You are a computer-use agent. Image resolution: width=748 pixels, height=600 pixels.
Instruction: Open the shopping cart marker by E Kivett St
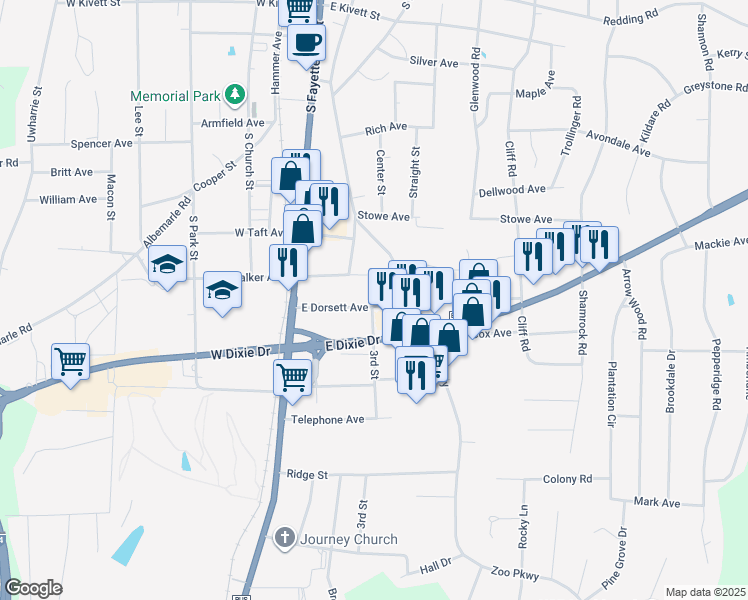299,10
